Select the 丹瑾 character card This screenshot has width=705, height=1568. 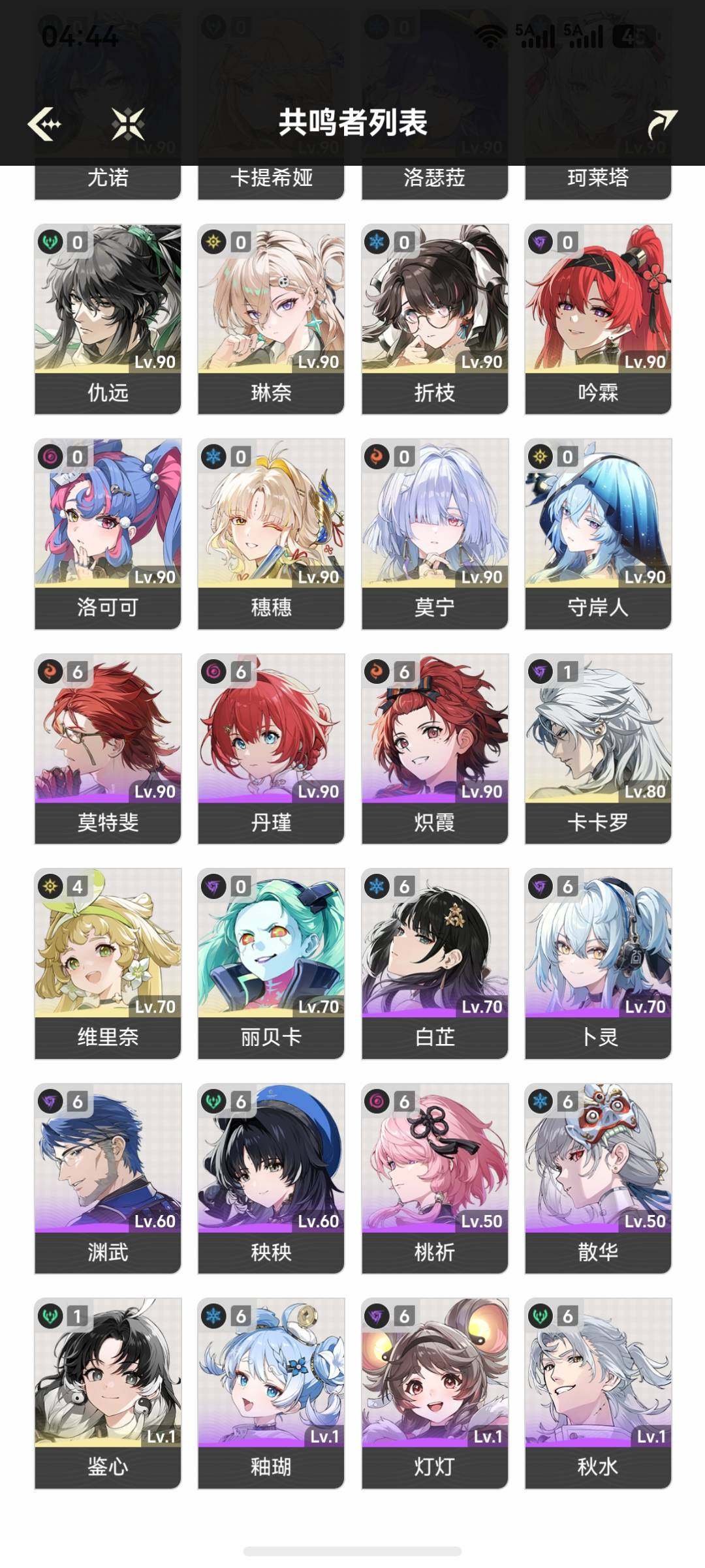[x=271, y=748]
